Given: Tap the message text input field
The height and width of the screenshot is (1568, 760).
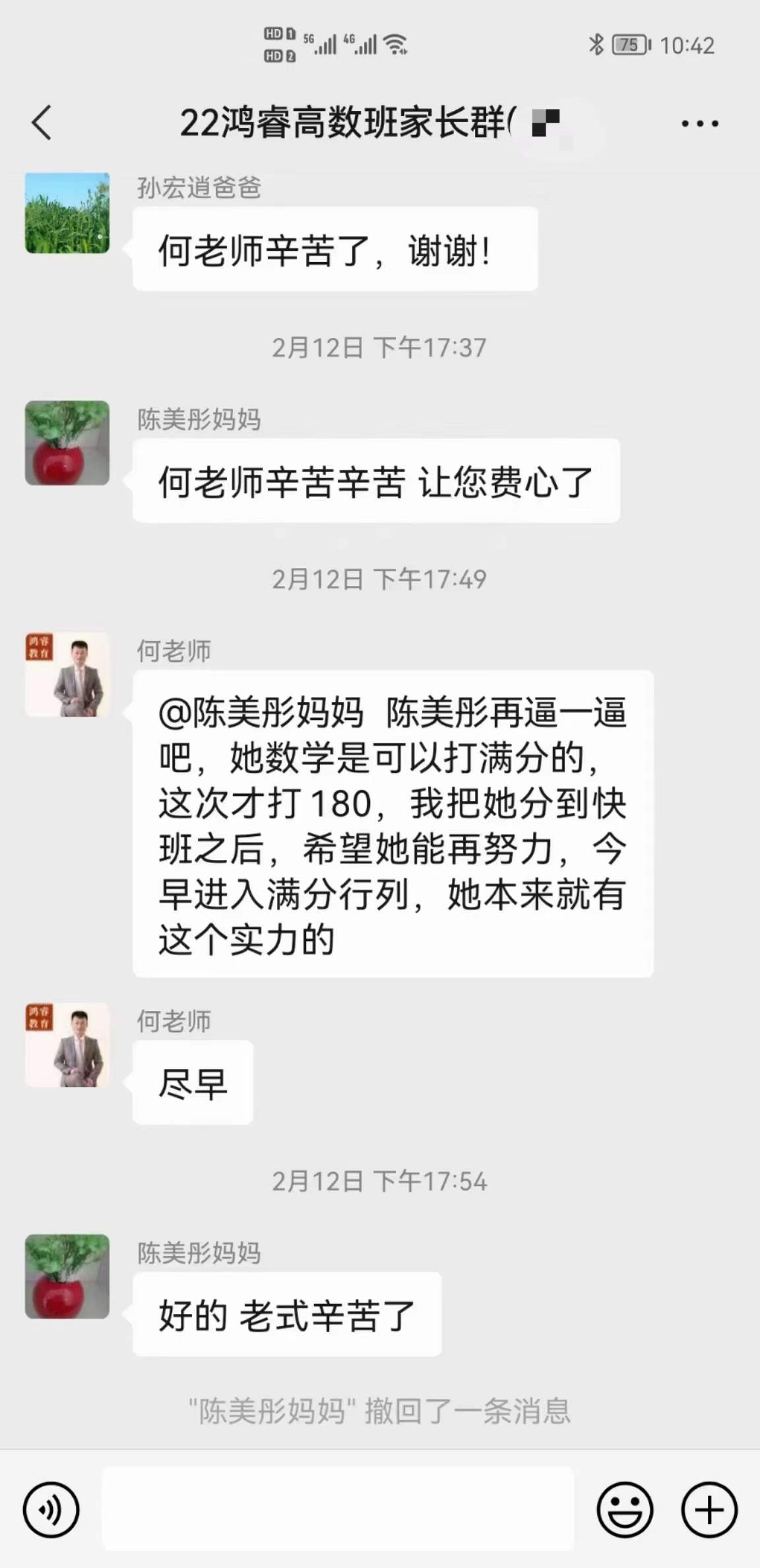Looking at the screenshot, I should [x=338, y=1509].
